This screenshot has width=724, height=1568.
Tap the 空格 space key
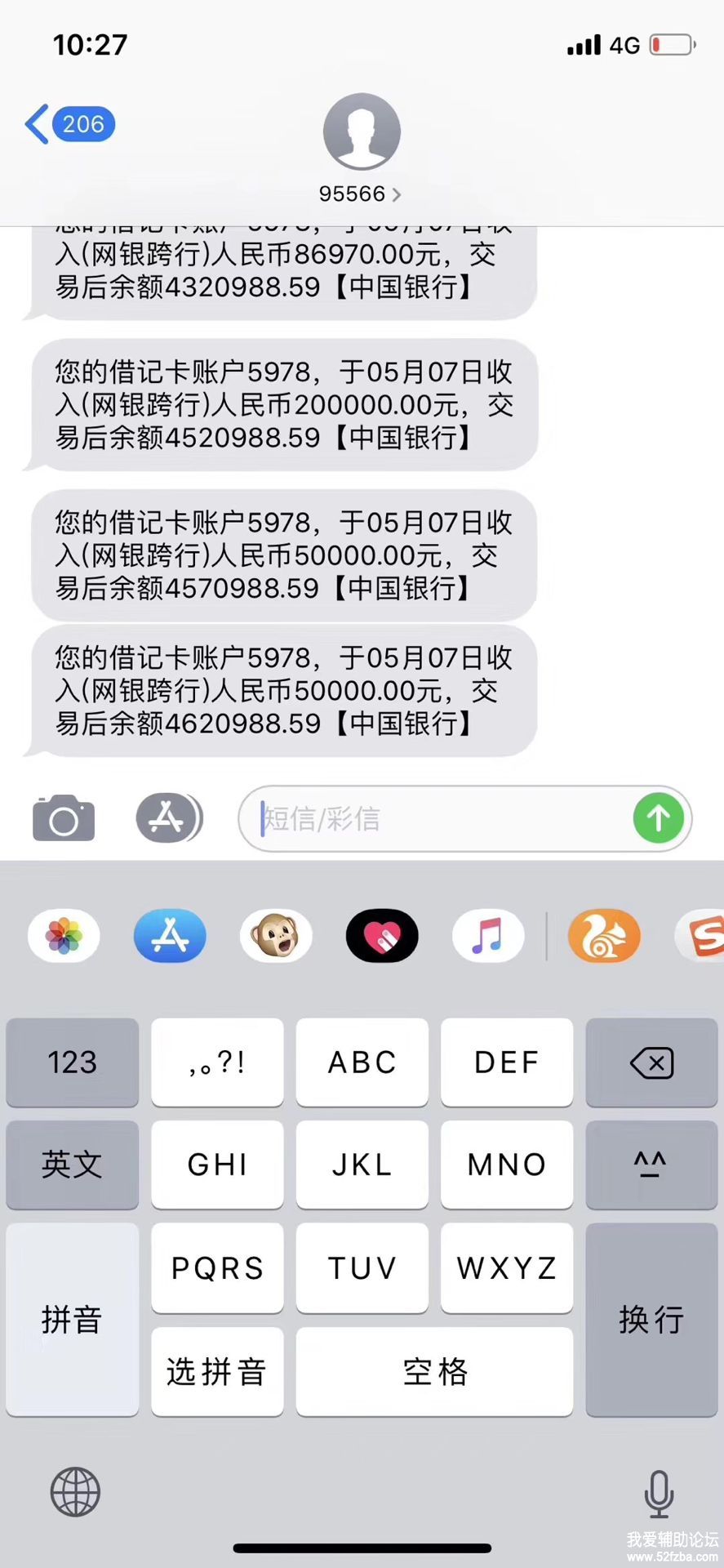(x=434, y=1371)
